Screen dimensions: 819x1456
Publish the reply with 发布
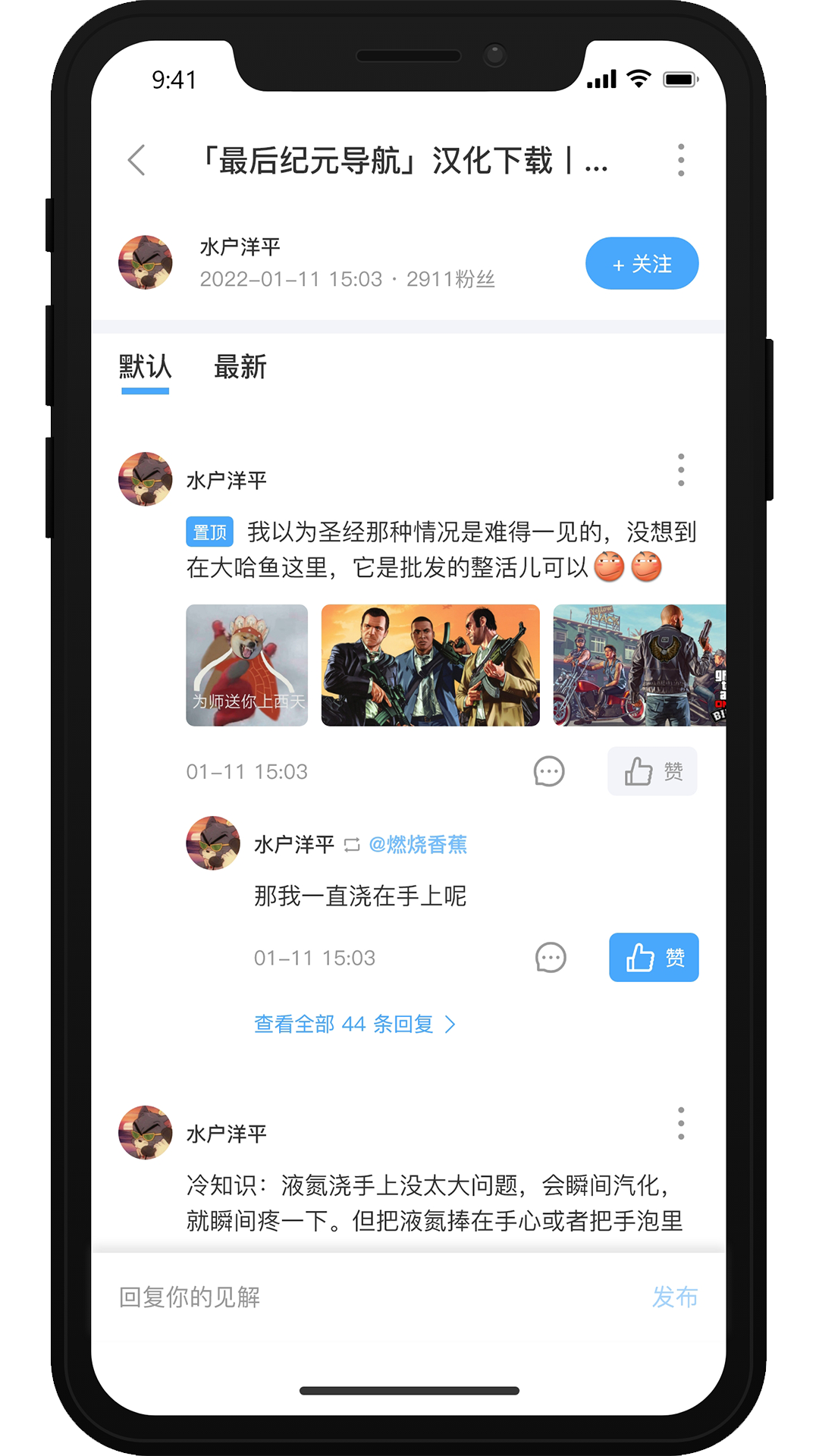click(x=674, y=1298)
